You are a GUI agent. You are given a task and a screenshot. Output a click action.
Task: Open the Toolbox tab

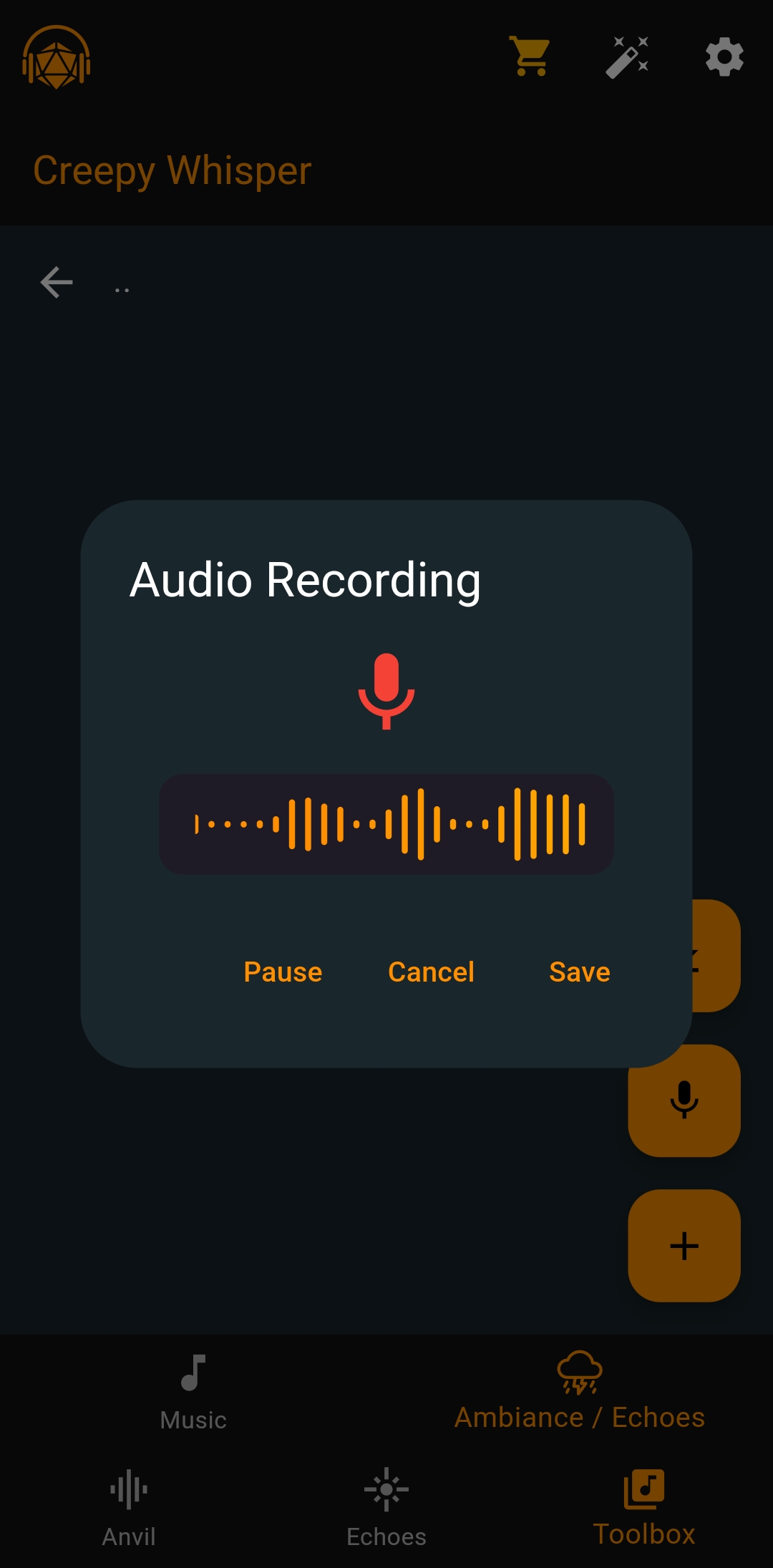644,1507
